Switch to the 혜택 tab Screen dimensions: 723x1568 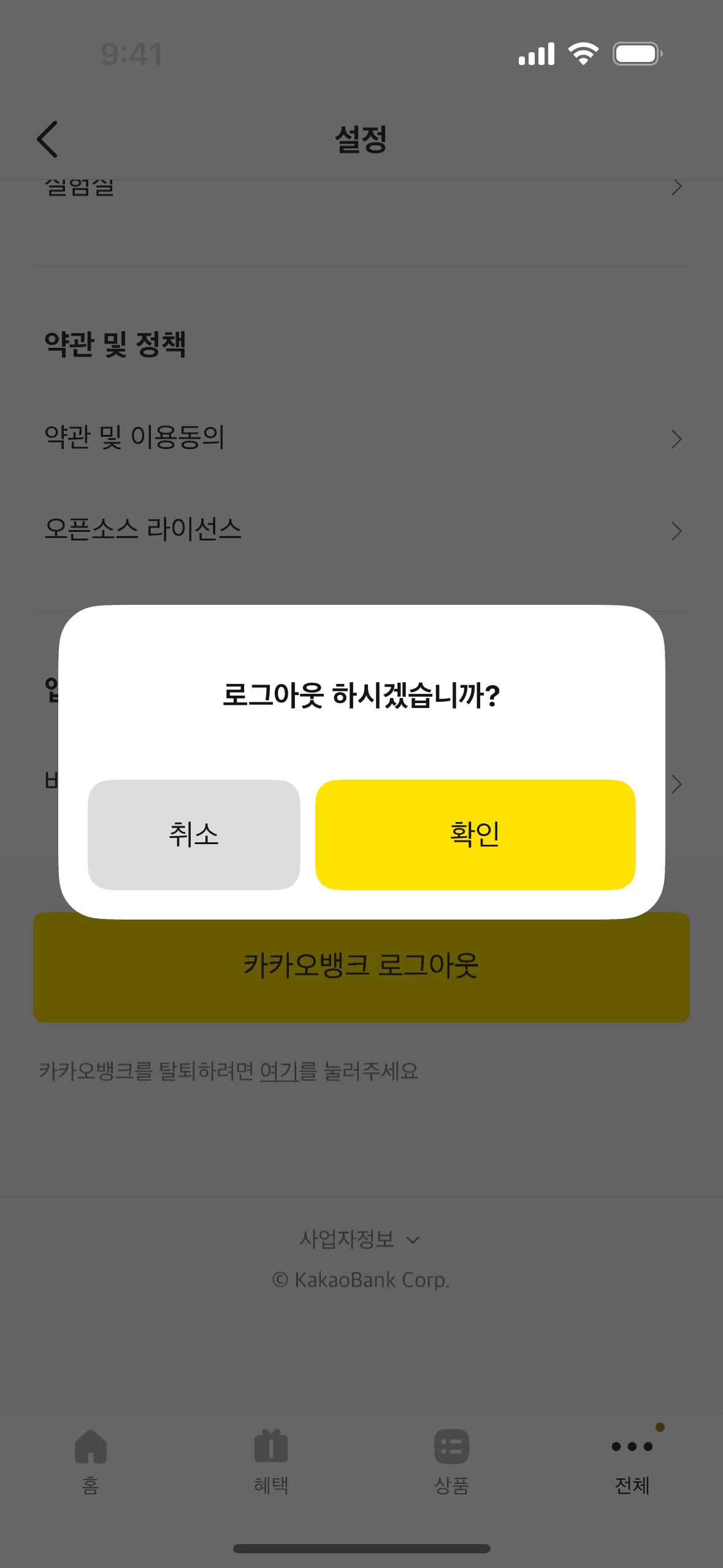click(x=271, y=1461)
